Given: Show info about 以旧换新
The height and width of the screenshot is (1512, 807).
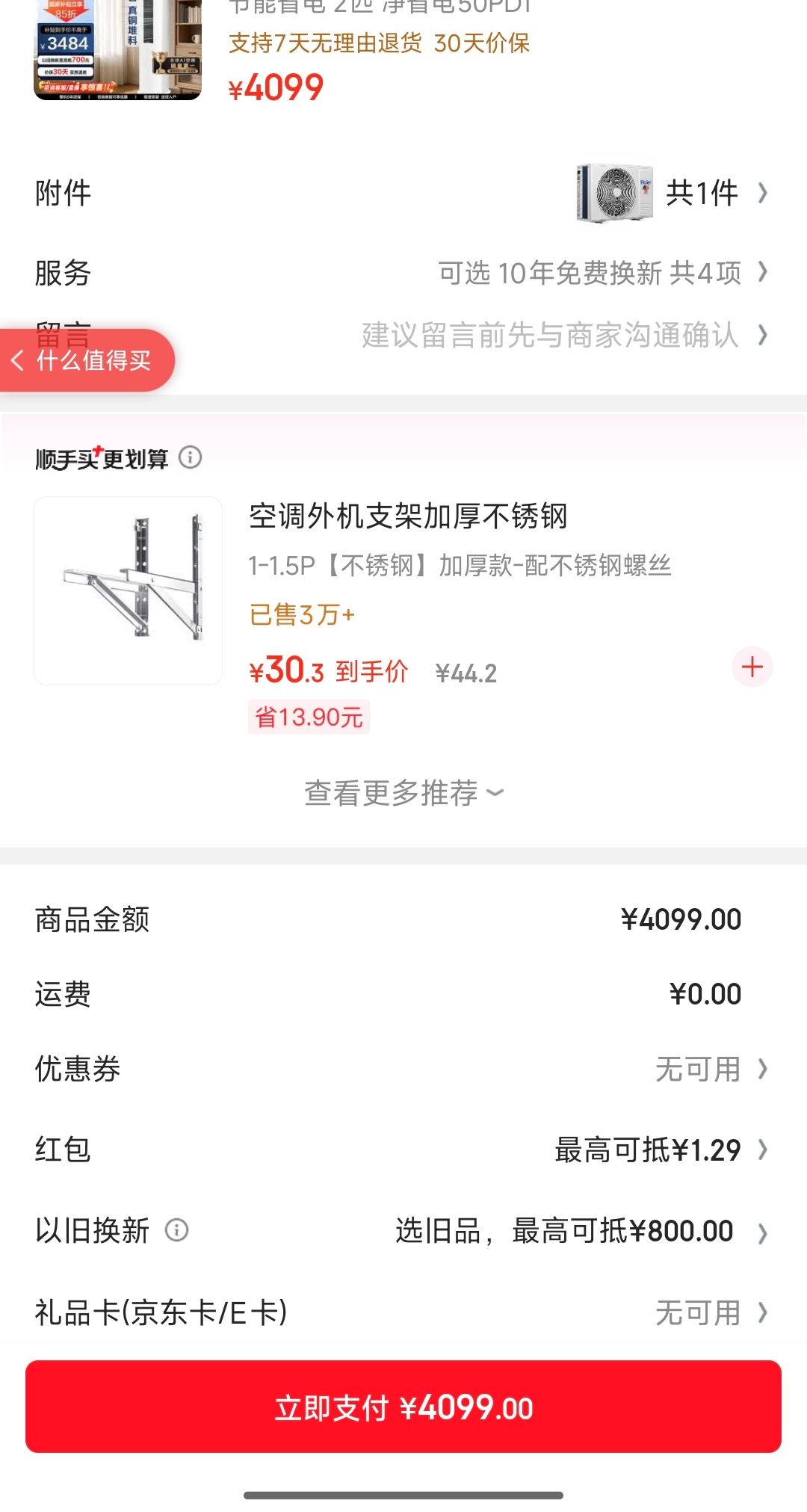Looking at the screenshot, I should [x=176, y=1229].
